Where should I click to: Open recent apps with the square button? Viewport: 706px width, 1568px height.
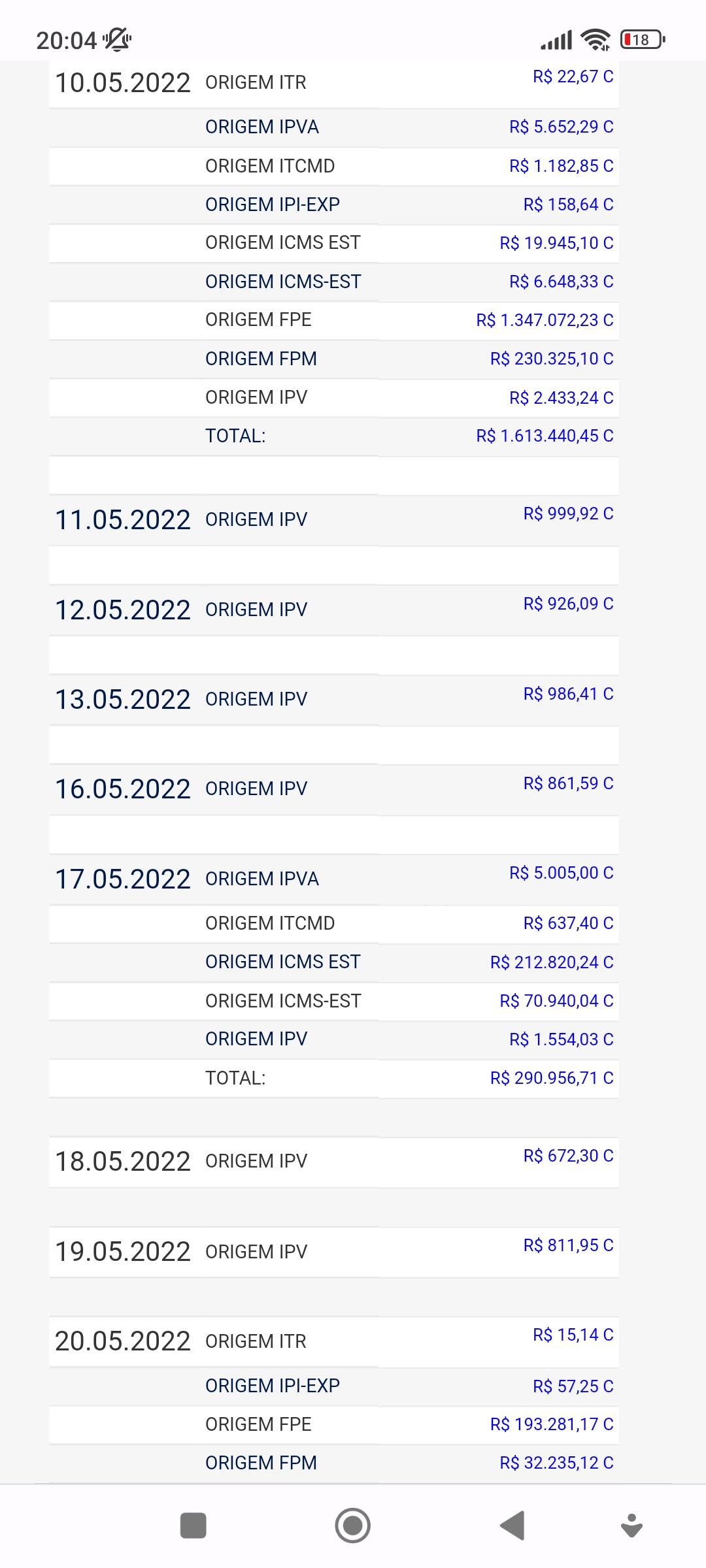193,1526
